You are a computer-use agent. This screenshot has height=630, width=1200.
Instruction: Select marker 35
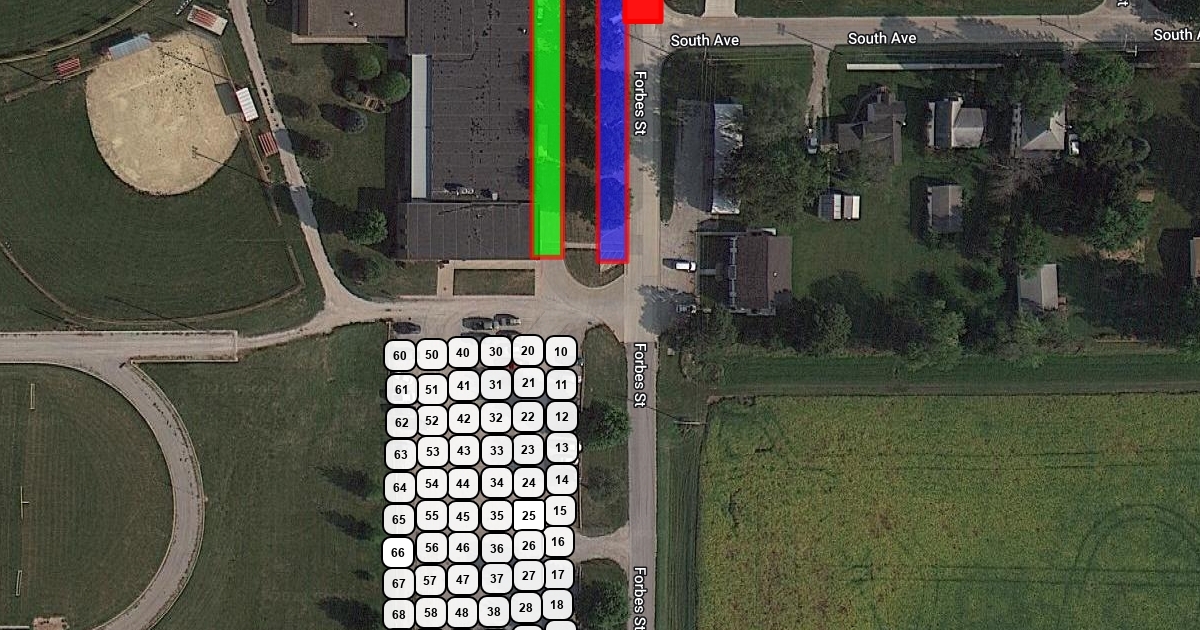click(496, 516)
